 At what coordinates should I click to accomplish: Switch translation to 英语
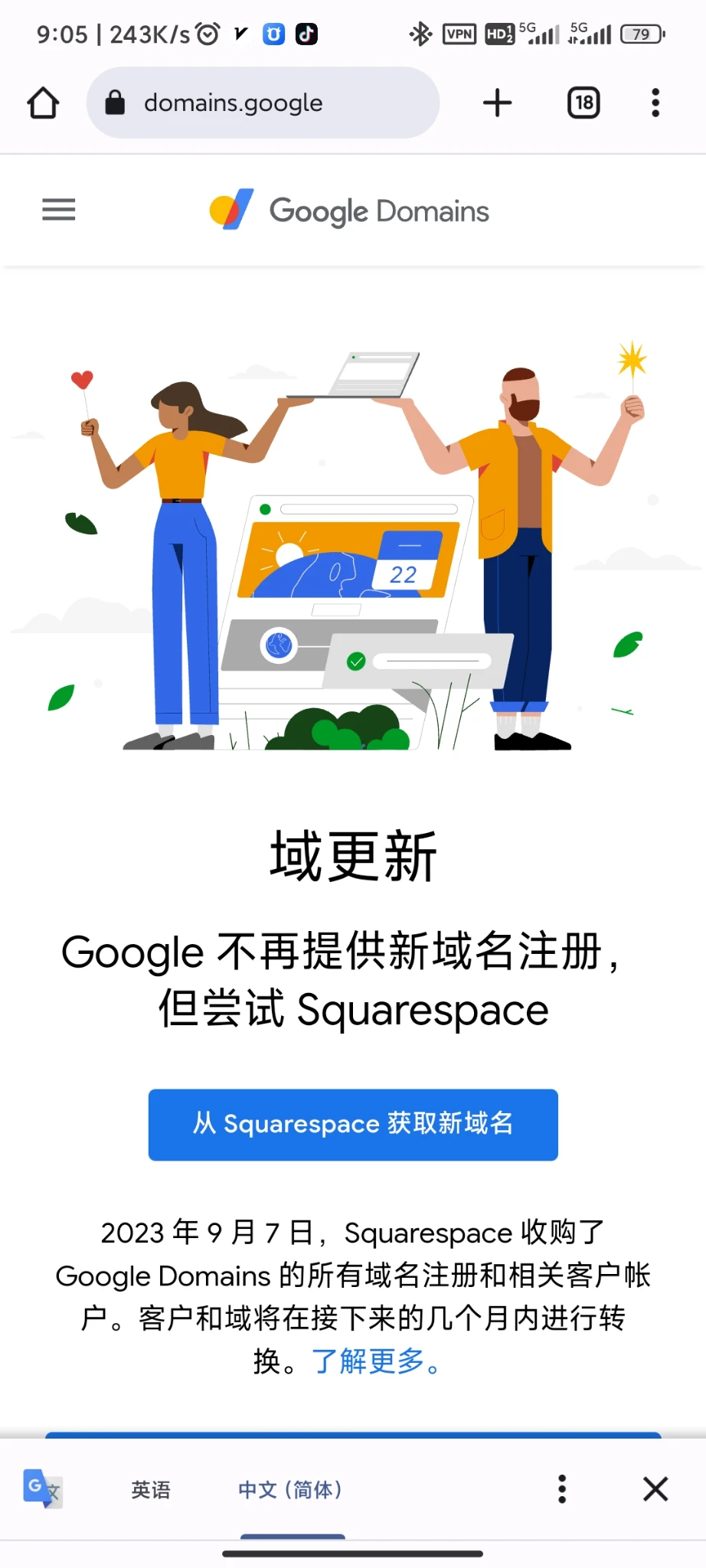point(151,1489)
